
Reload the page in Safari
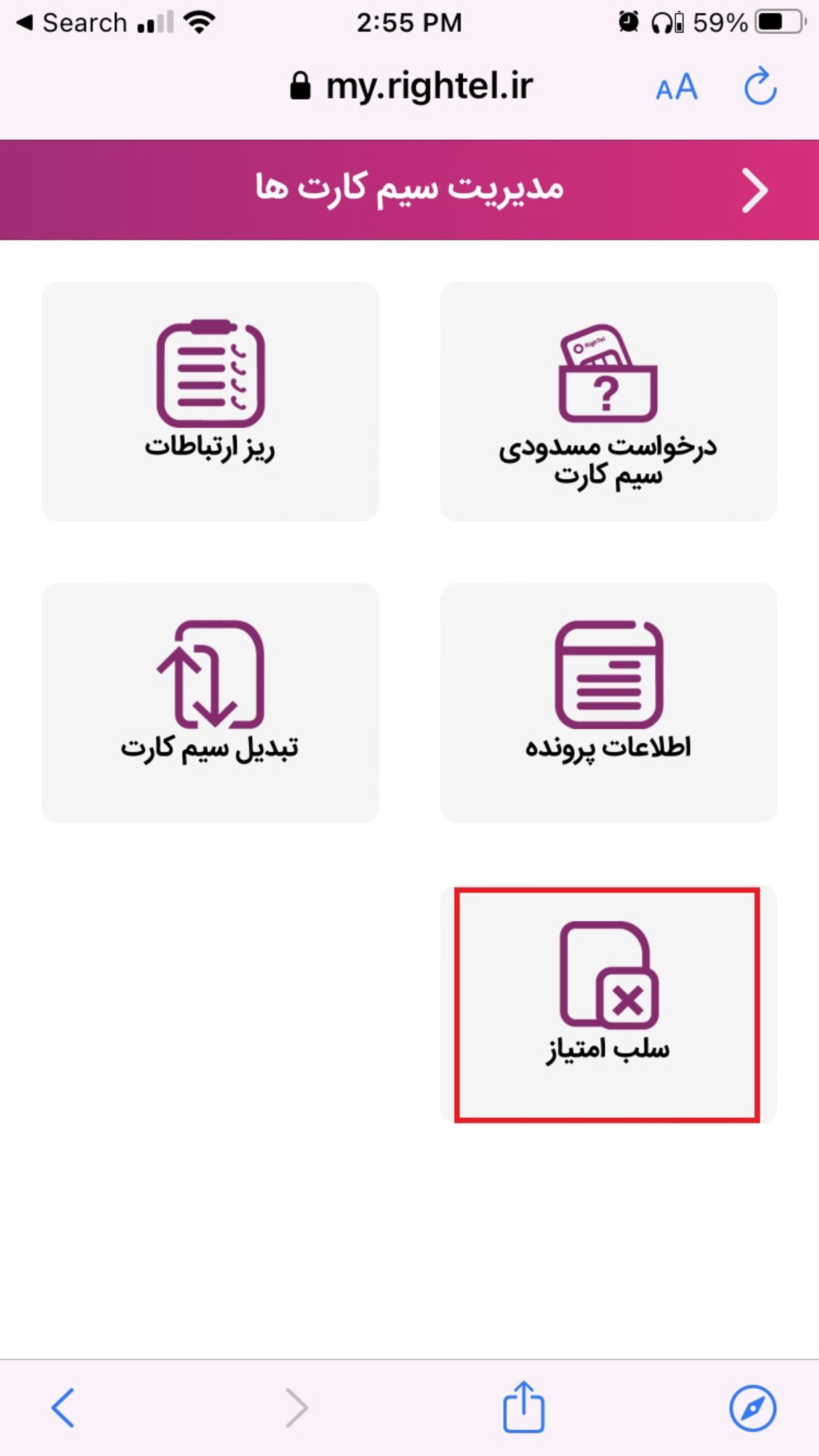pos(760,87)
